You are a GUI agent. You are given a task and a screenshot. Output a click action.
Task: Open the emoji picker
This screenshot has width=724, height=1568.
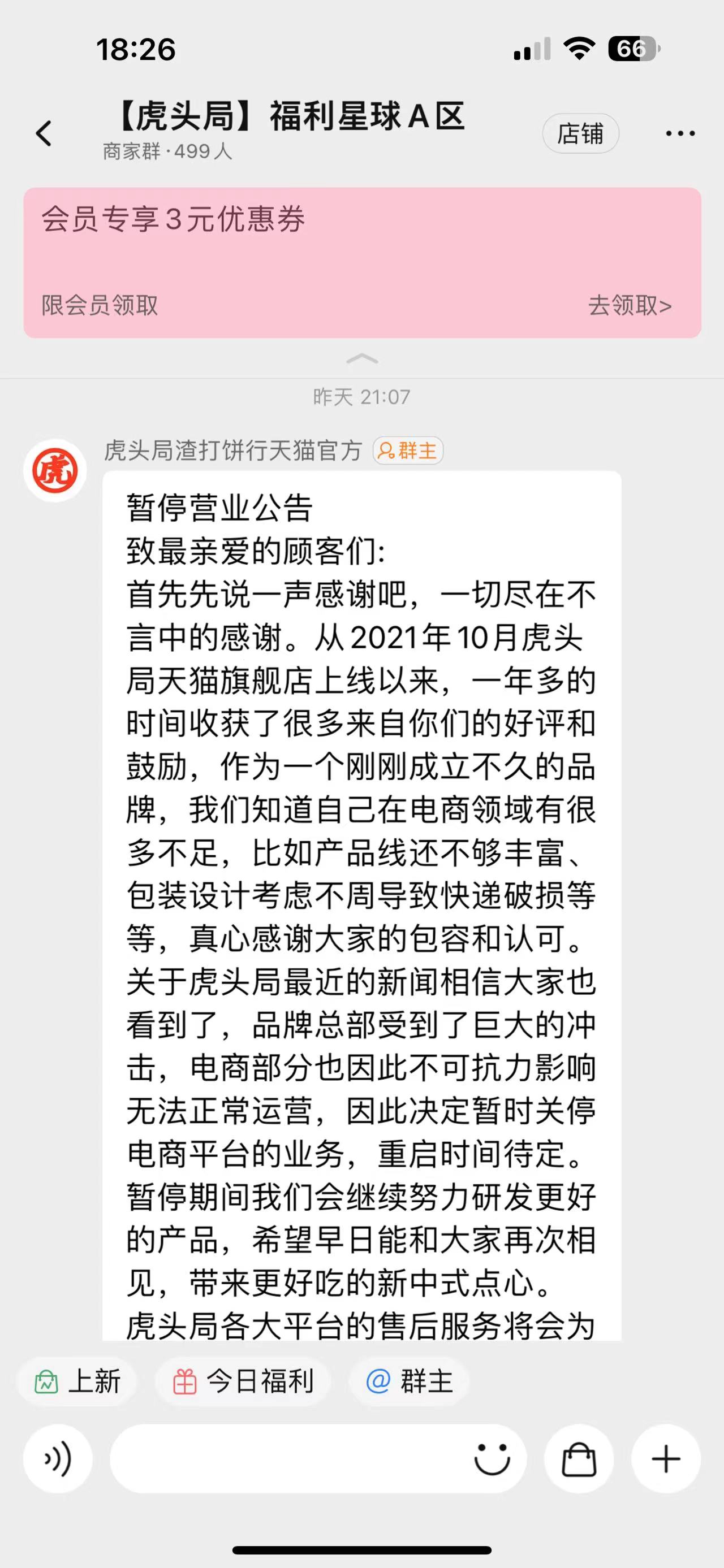[x=492, y=1459]
